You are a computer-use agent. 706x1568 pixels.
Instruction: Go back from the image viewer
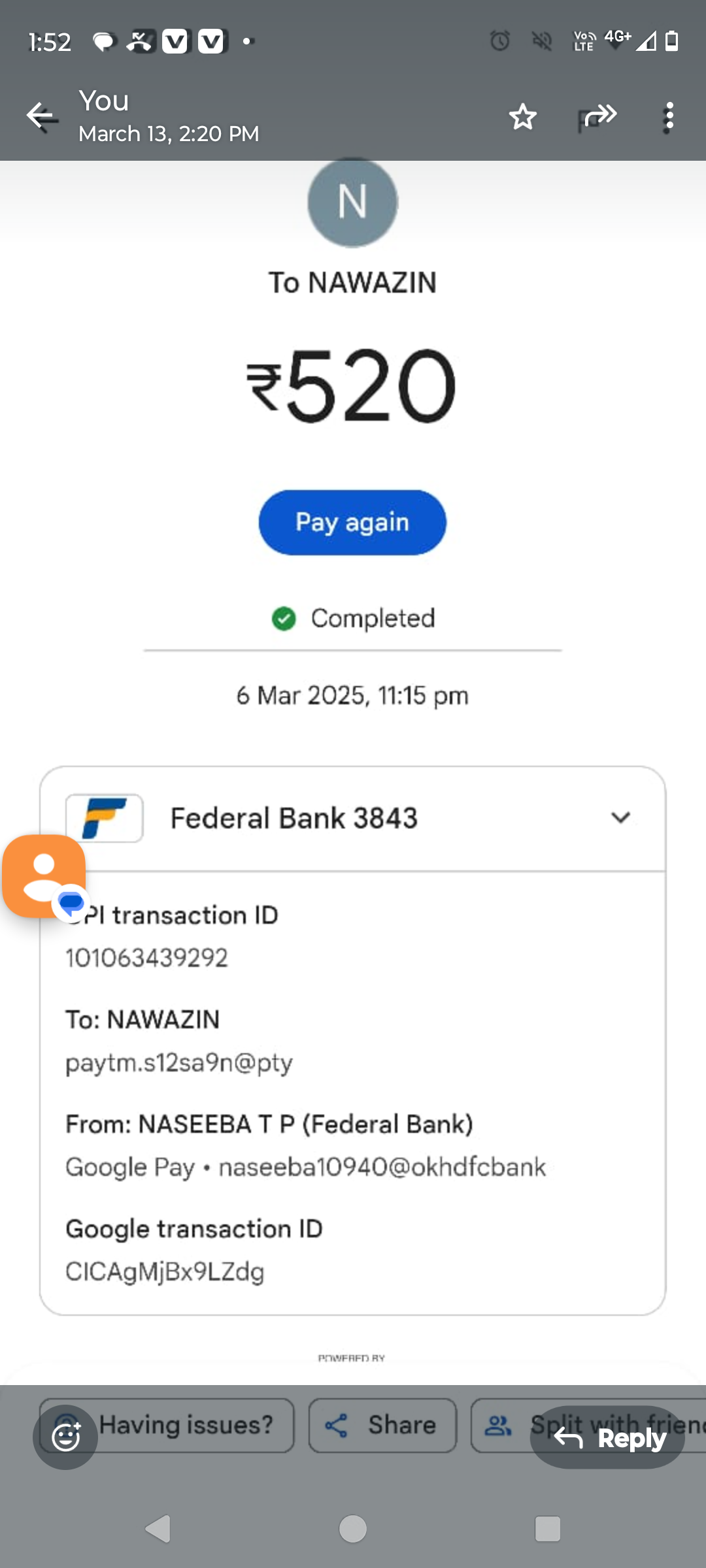click(x=42, y=117)
